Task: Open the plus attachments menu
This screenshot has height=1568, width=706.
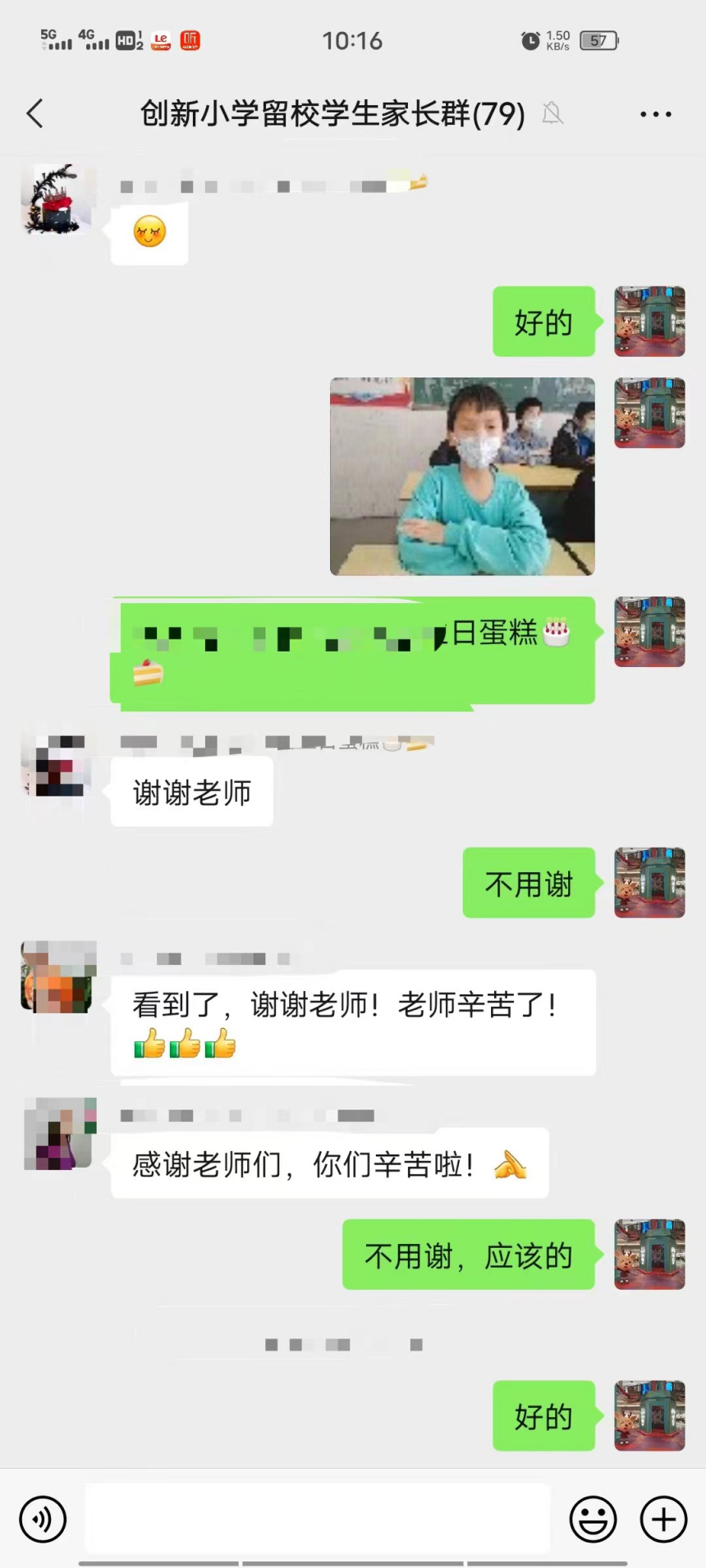Action: pos(663,1519)
